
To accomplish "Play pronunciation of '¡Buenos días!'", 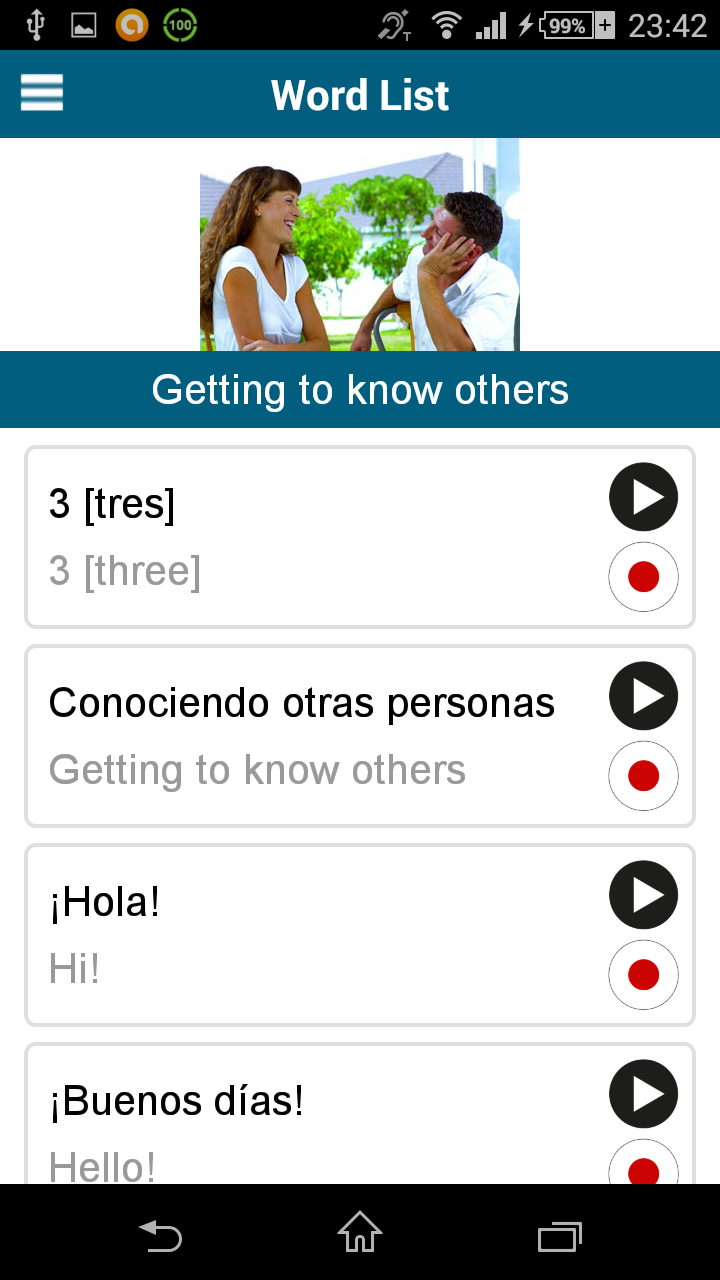I will pyautogui.click(x=643, y=1093).
